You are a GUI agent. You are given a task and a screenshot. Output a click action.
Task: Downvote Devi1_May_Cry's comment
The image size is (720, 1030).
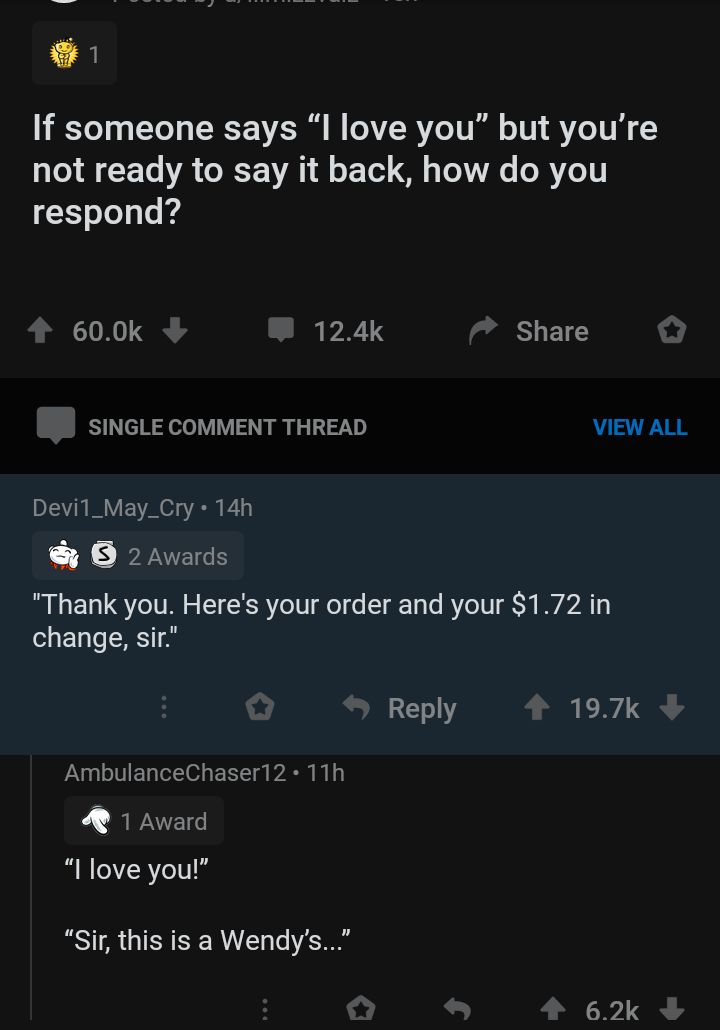(x=672, y=708)
